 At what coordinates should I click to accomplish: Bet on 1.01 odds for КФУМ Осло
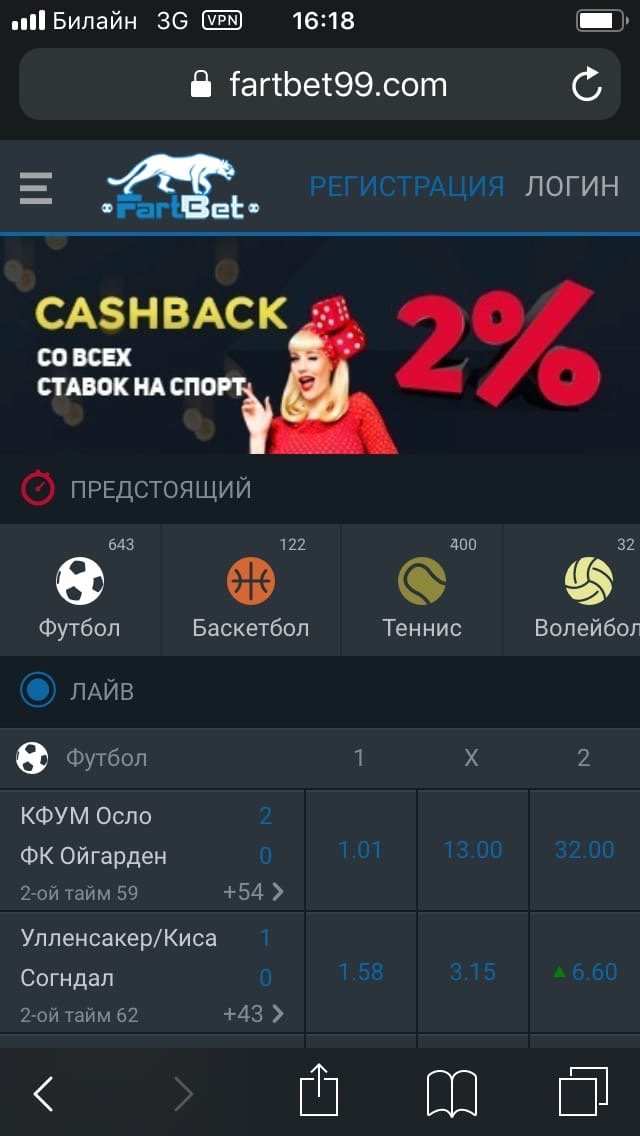click(x=360, y=850)
